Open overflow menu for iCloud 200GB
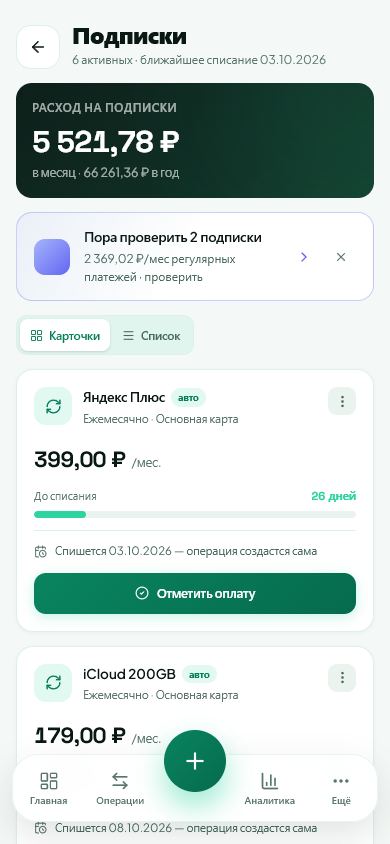Viewport: 390px width, 844px height. pos(342,678)
